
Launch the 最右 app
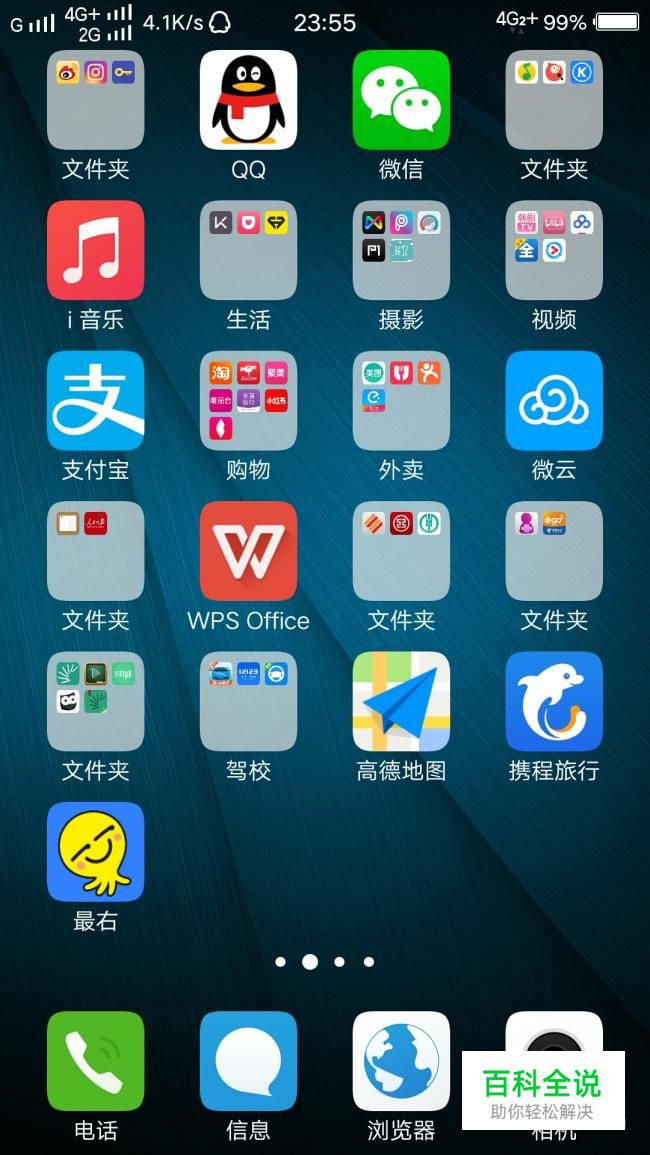[x=96, y=851]
